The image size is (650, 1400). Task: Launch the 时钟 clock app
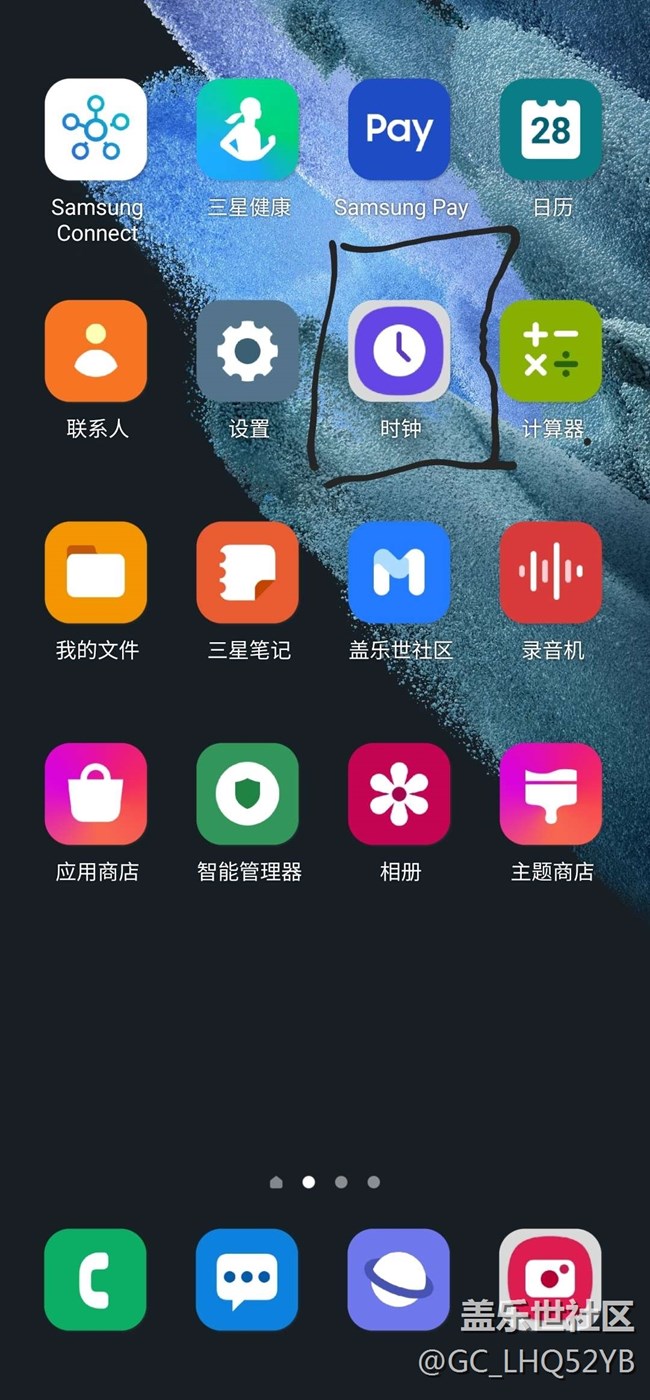[x=399, y=351]
